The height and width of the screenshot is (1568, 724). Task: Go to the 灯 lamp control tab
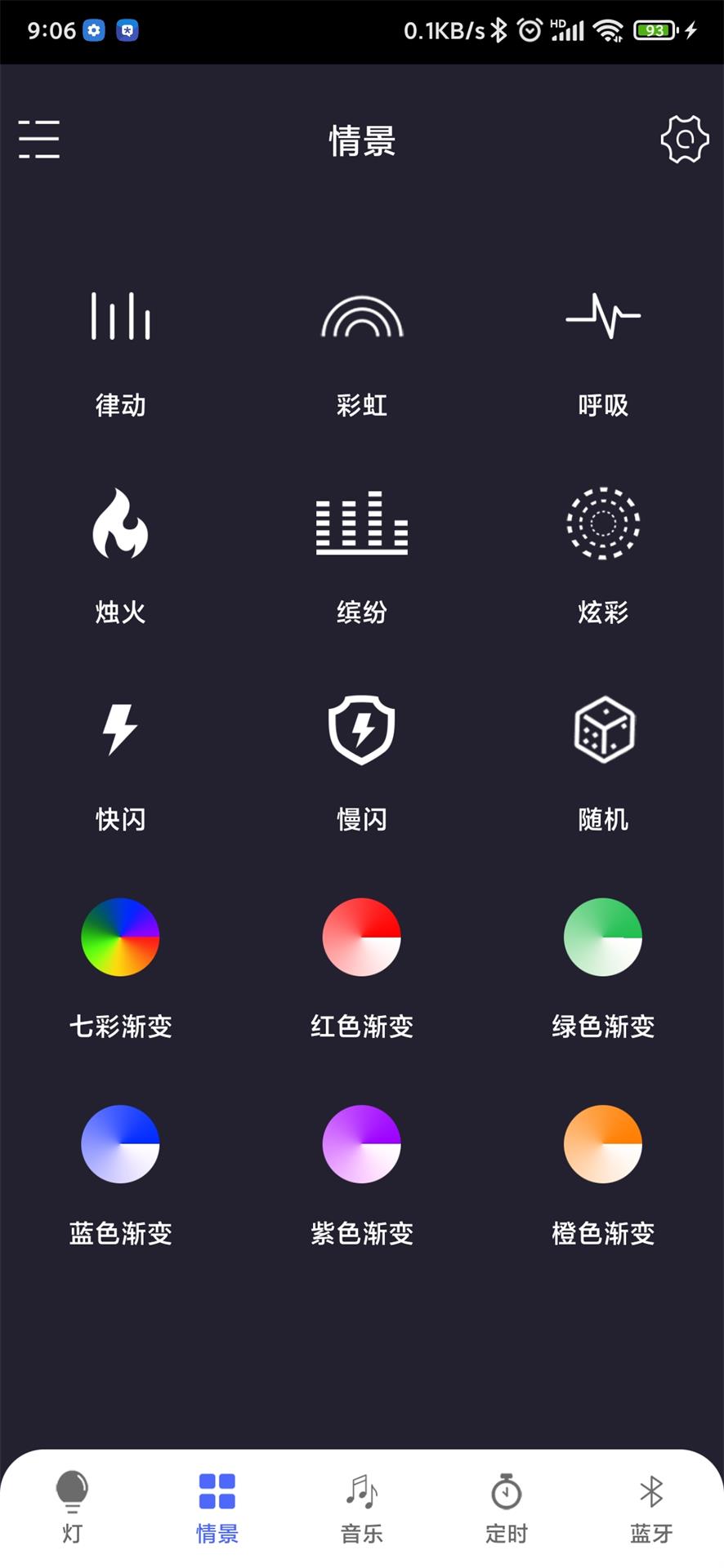(x=70, y=1507)
